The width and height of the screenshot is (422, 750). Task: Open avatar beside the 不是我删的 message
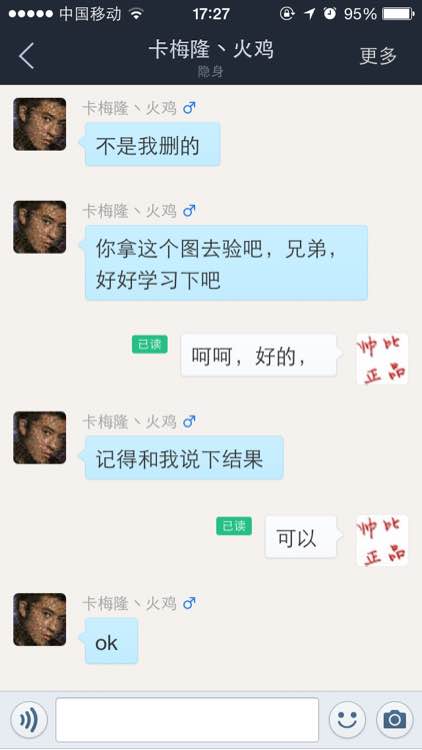[40, 124]
